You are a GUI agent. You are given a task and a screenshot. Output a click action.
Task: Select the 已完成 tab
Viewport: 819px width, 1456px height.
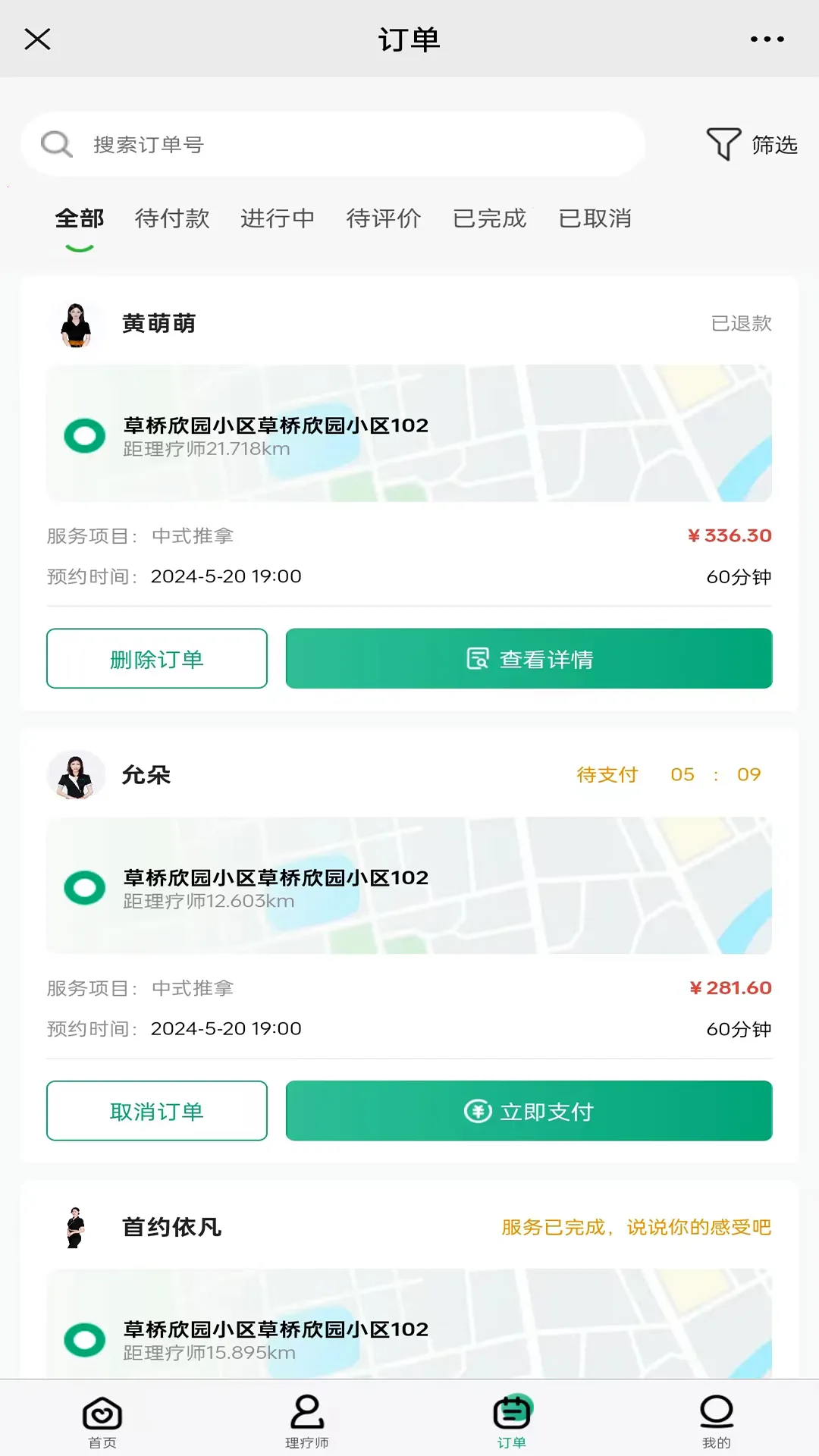pos(490,219)
